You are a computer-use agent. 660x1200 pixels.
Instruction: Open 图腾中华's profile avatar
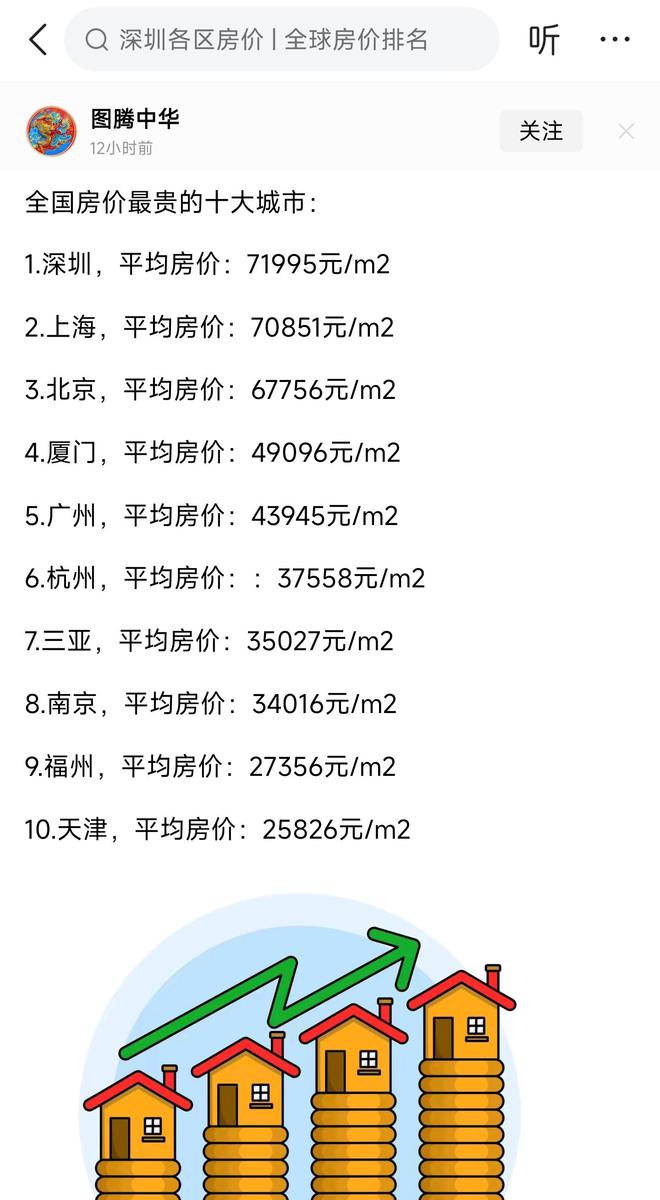[x=51, y=131]
